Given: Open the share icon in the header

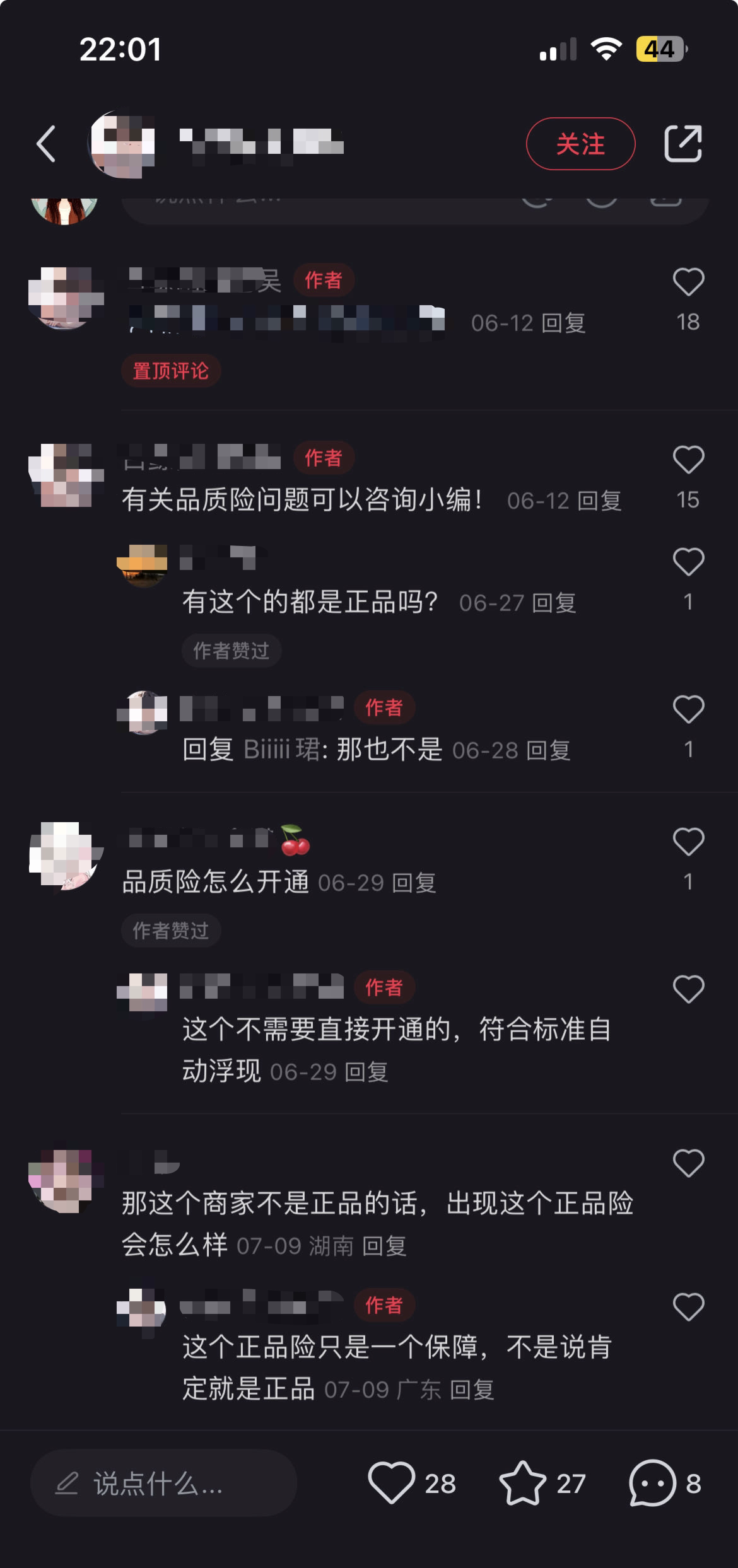Looking at the screenshot, I should coord(683,144).
